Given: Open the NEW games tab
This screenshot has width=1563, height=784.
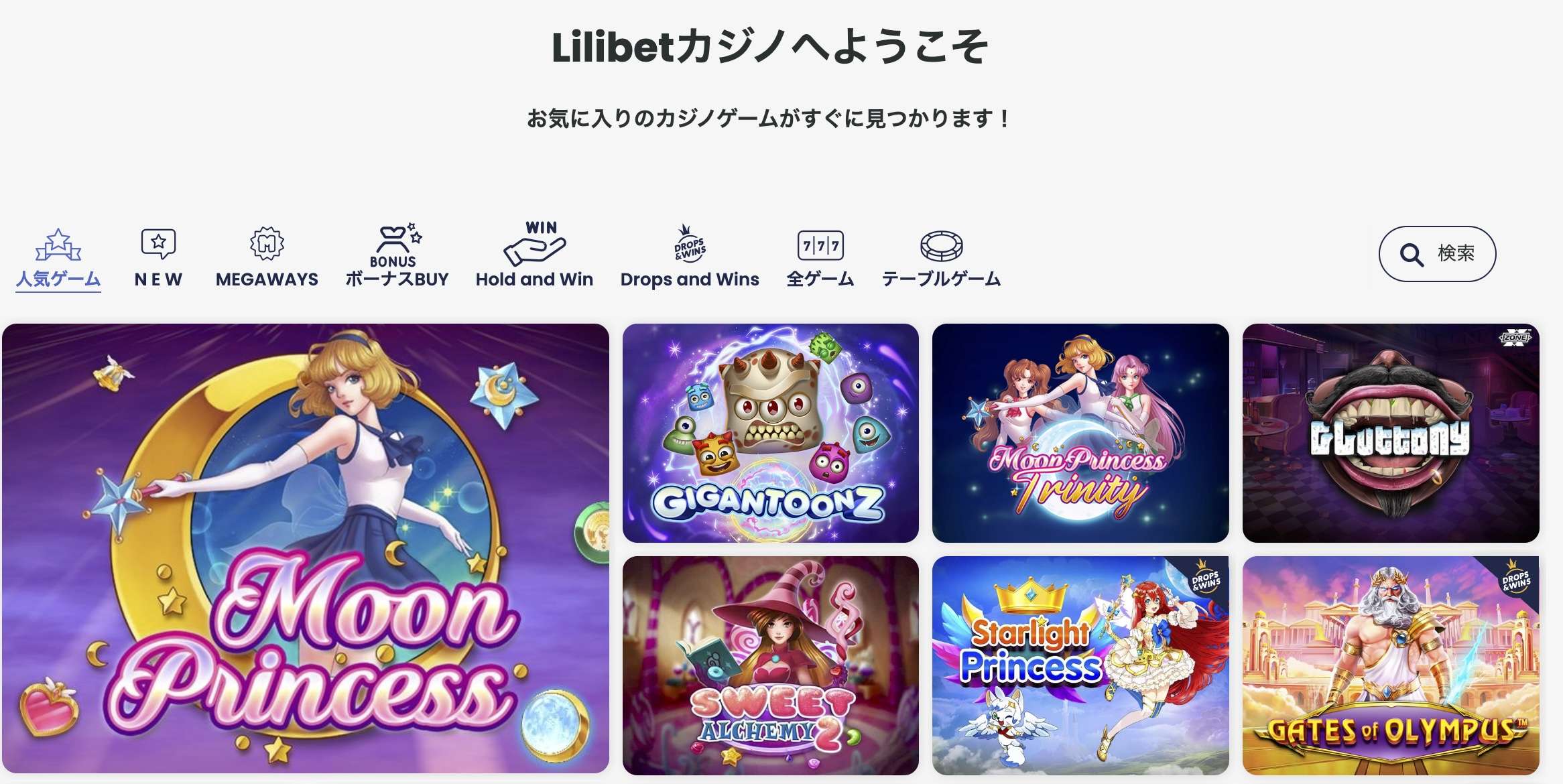Looking at the screenshot, I should pos(158,259).
